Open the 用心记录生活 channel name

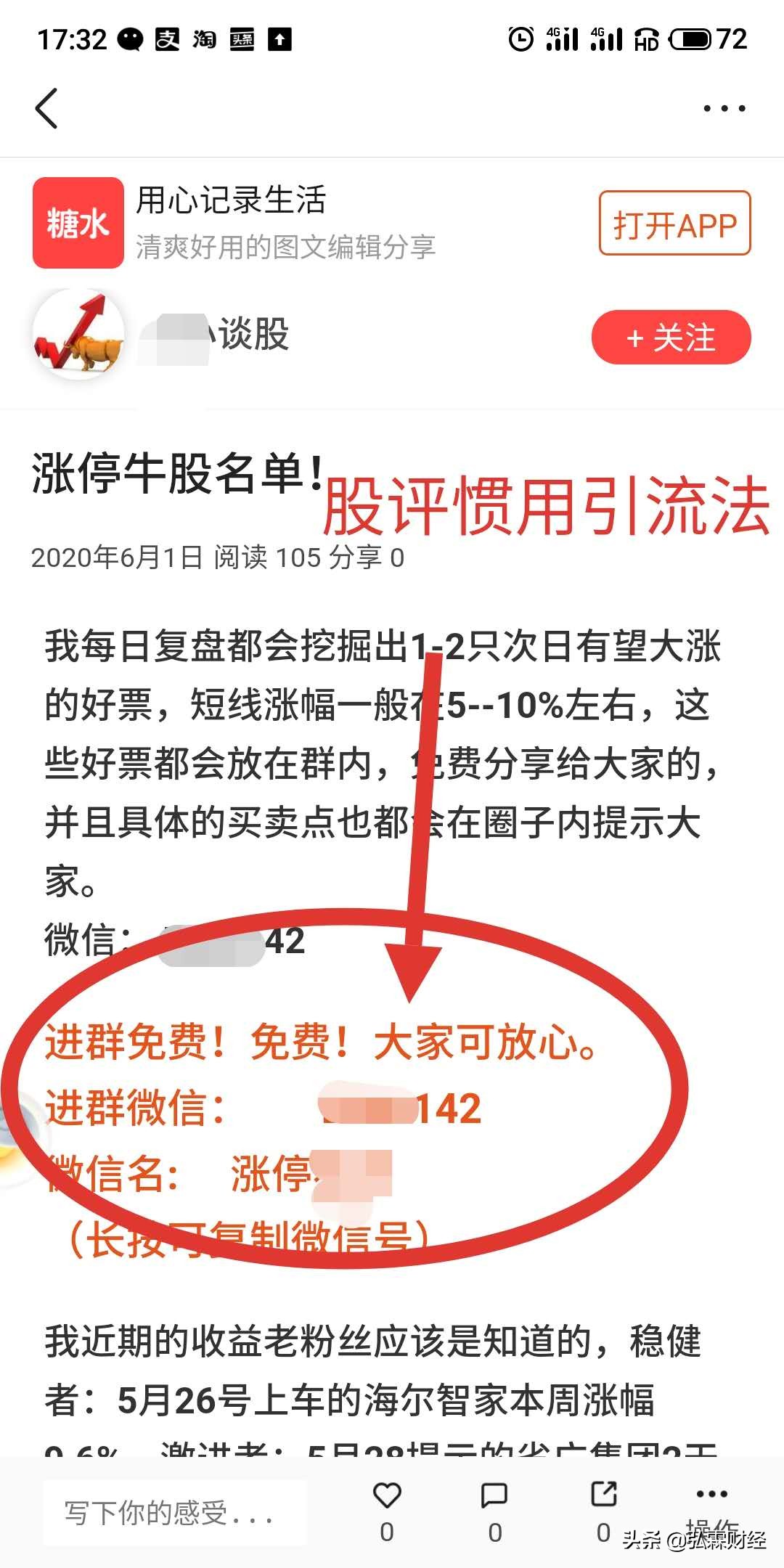[x=231, y=203]
